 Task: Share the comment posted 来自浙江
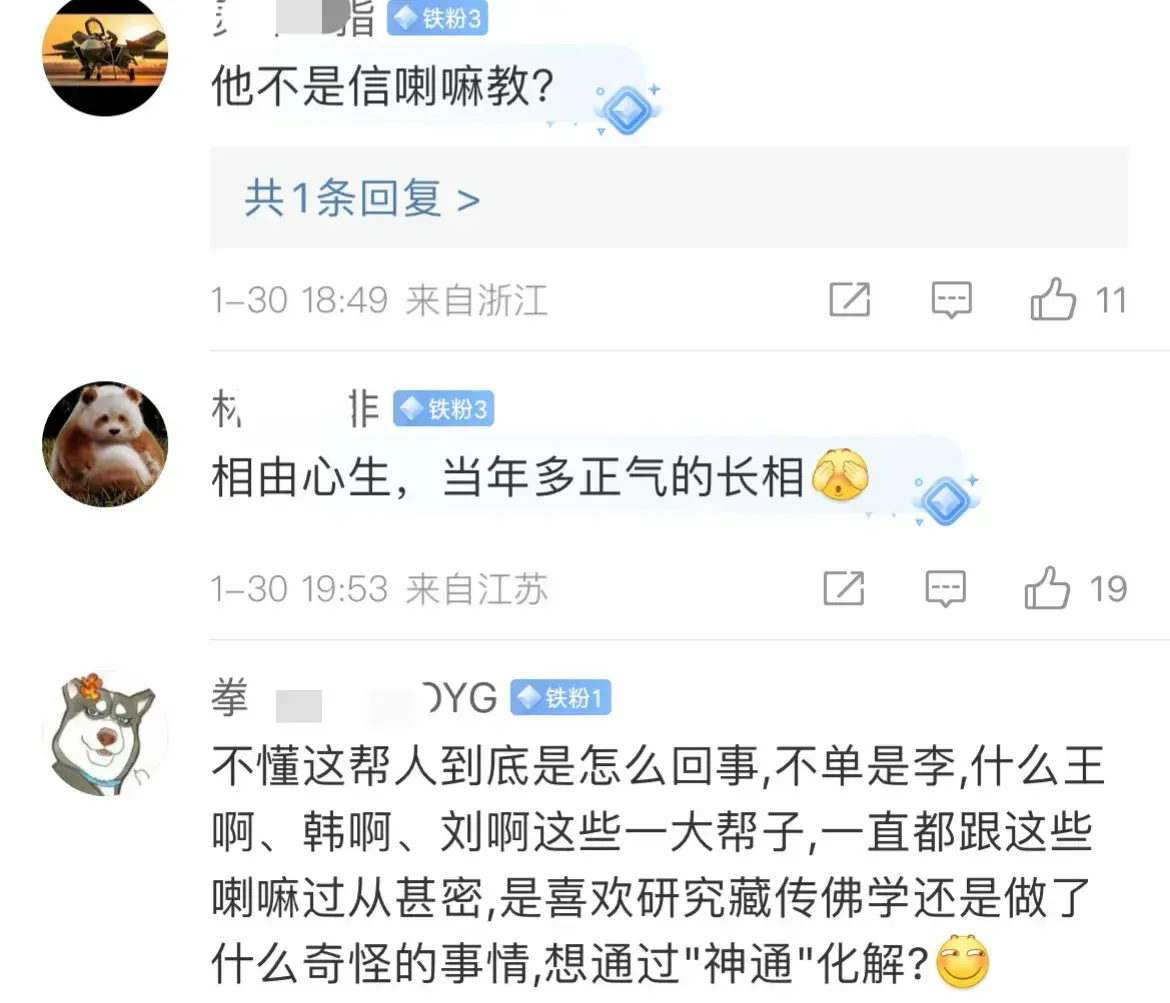[849, 300]
